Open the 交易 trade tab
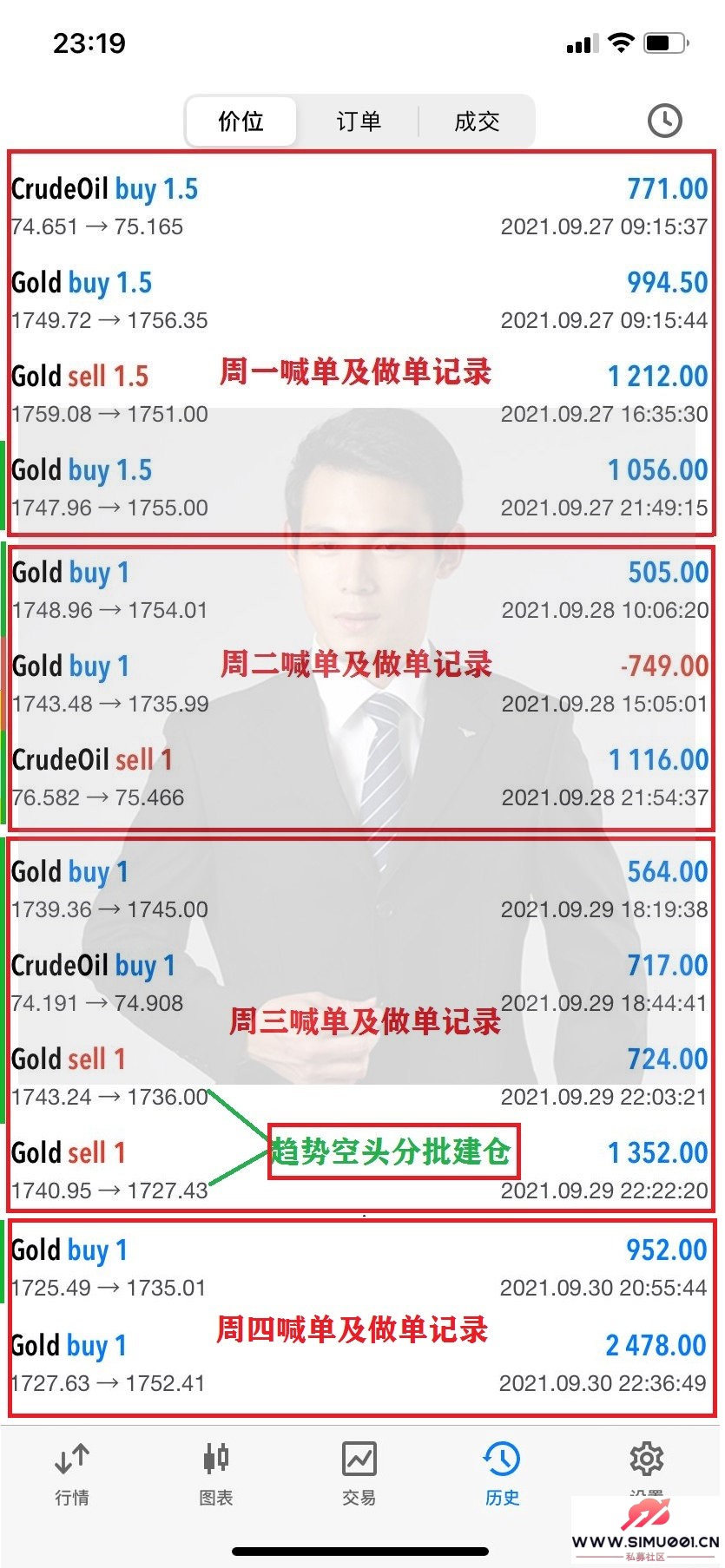725x1568 pixels. [x=359, y=1473]
